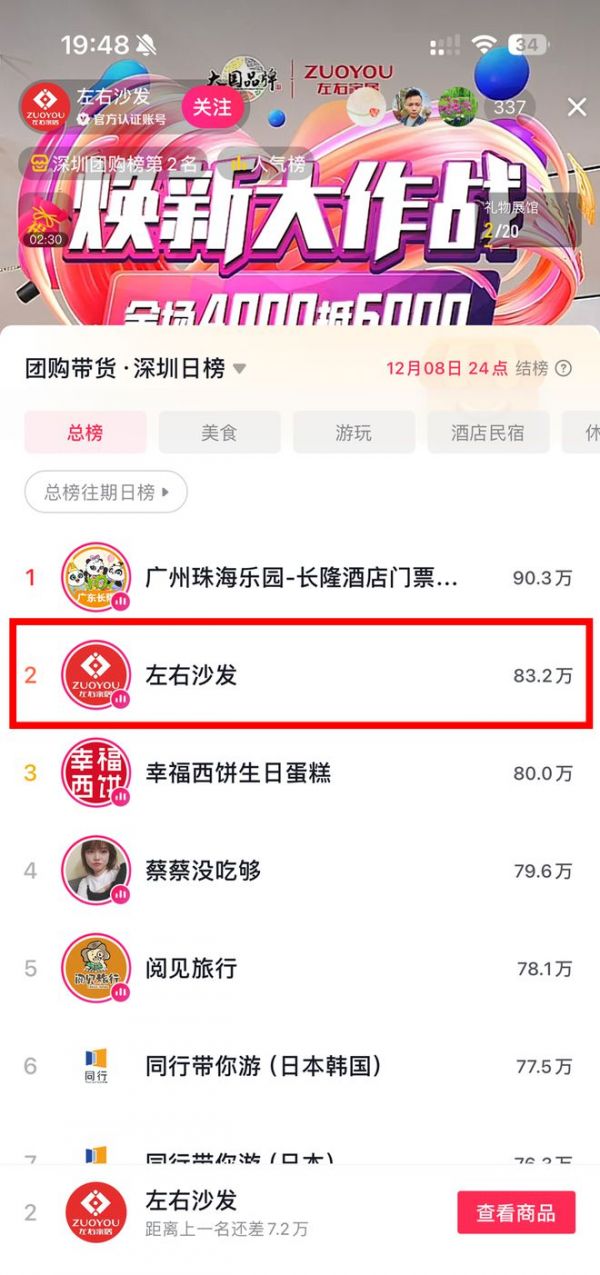The width and height of the screenshot is (600, 1275).
Task: Open the 337 viewer count list
Action: (x=509, y=107)
